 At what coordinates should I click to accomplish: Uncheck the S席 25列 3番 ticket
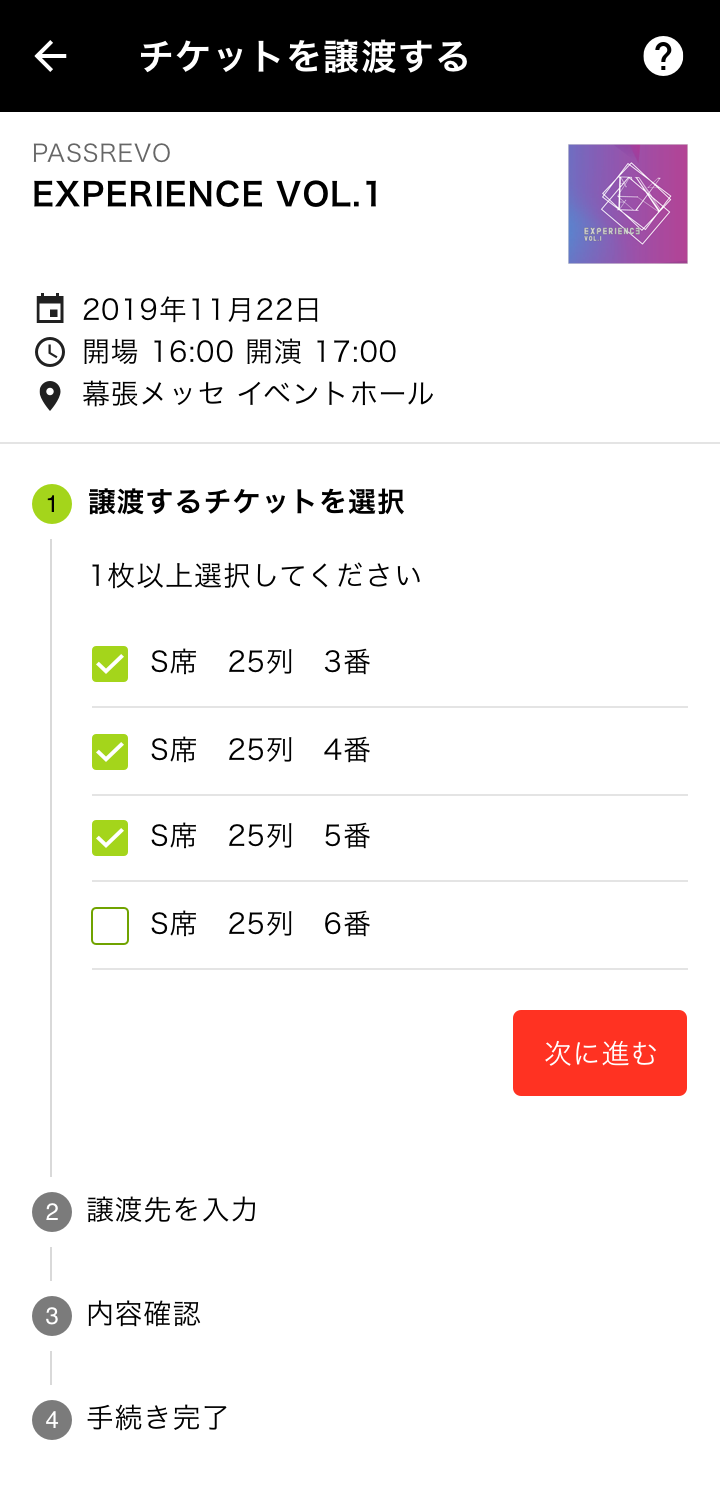point(110,663)
